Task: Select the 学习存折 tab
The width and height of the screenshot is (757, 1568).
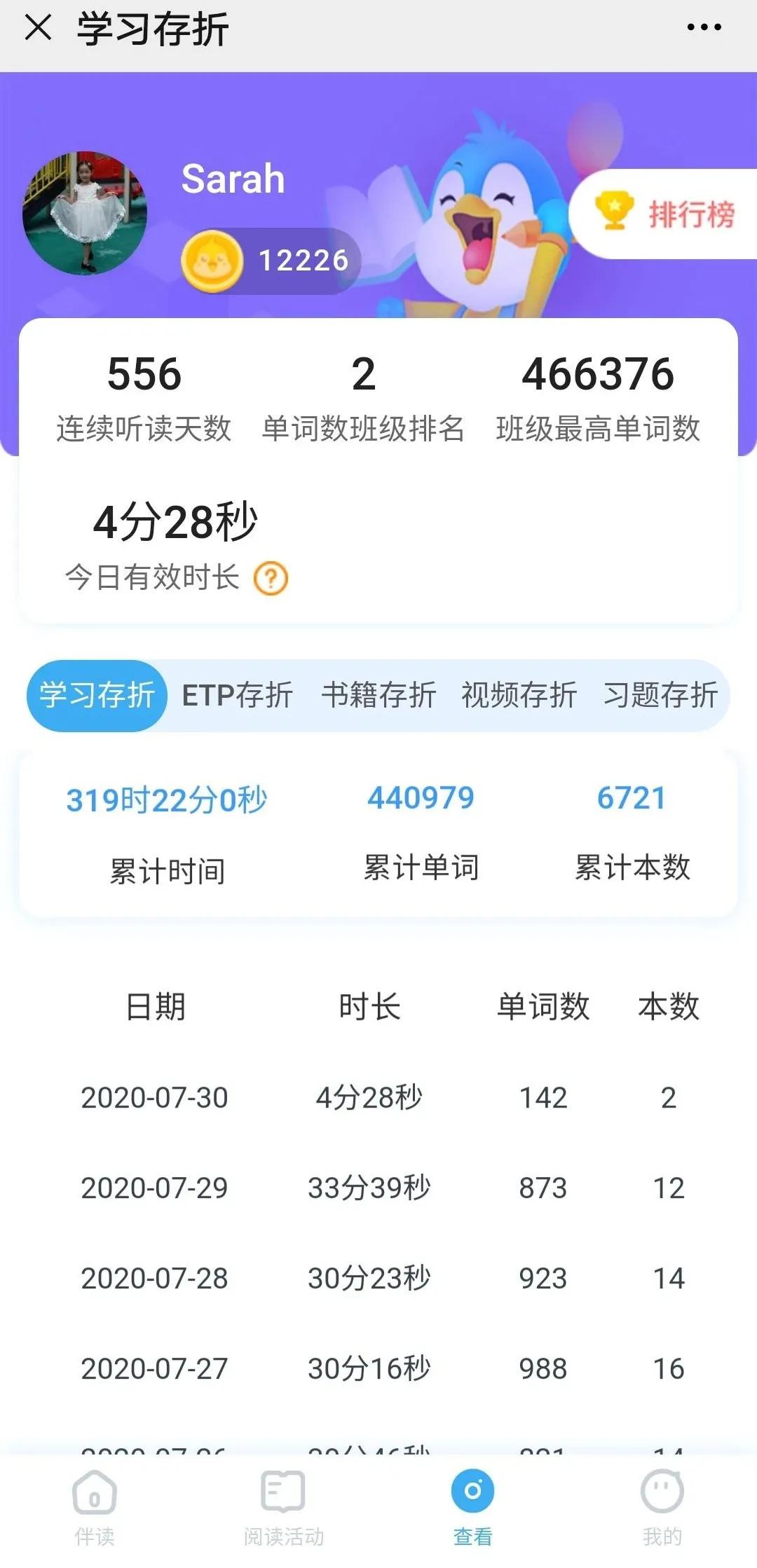Action: click(x=97, y=695)
